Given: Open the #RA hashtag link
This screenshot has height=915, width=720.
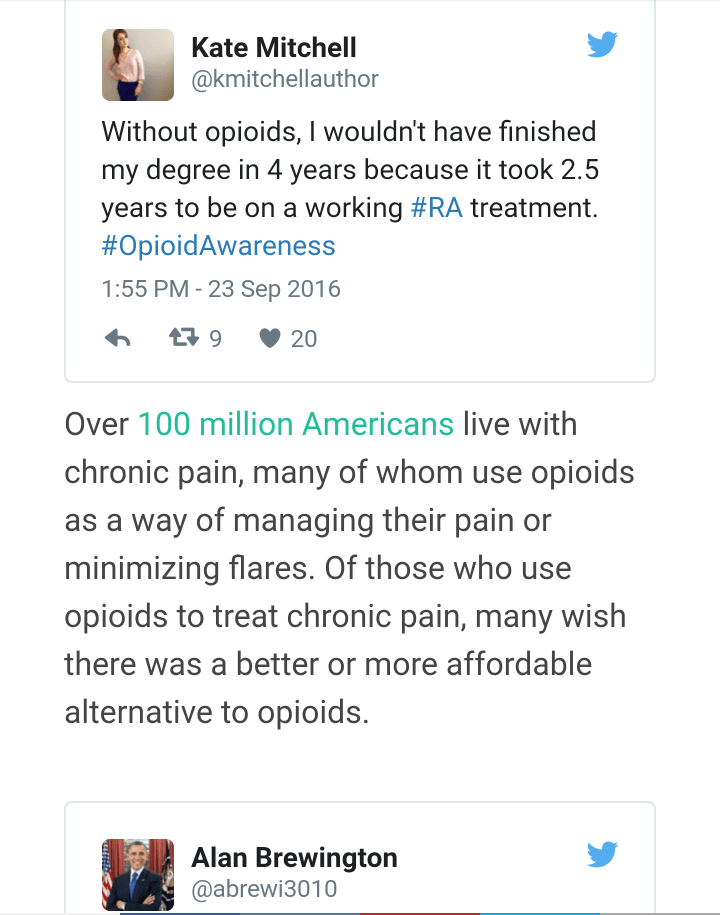Looking at the screenshot, I should point(437,207).
